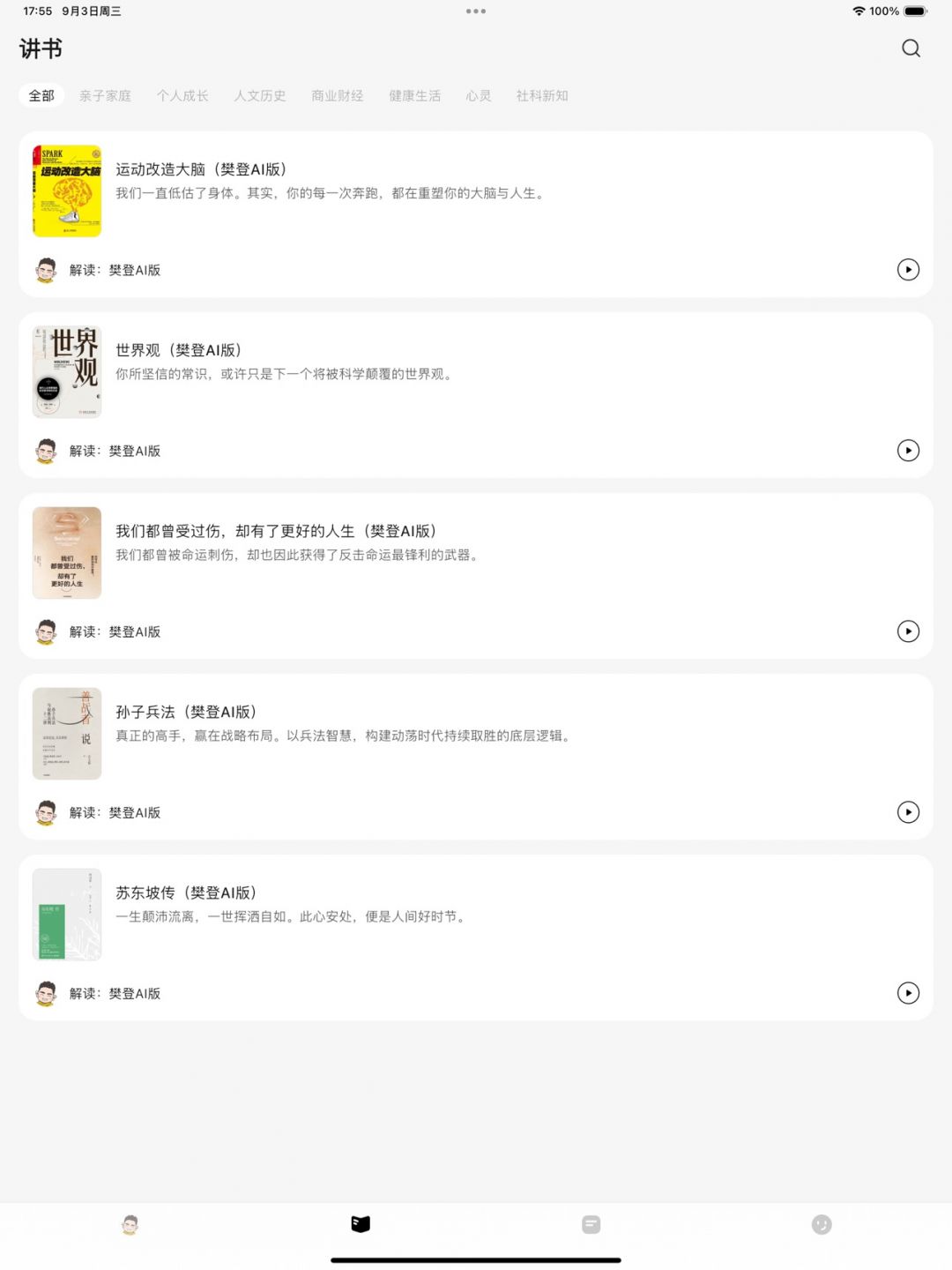Open the search magnifier icon
Image resolution: width=952 pixels, height=1270 pixels.
coord(911,49)
